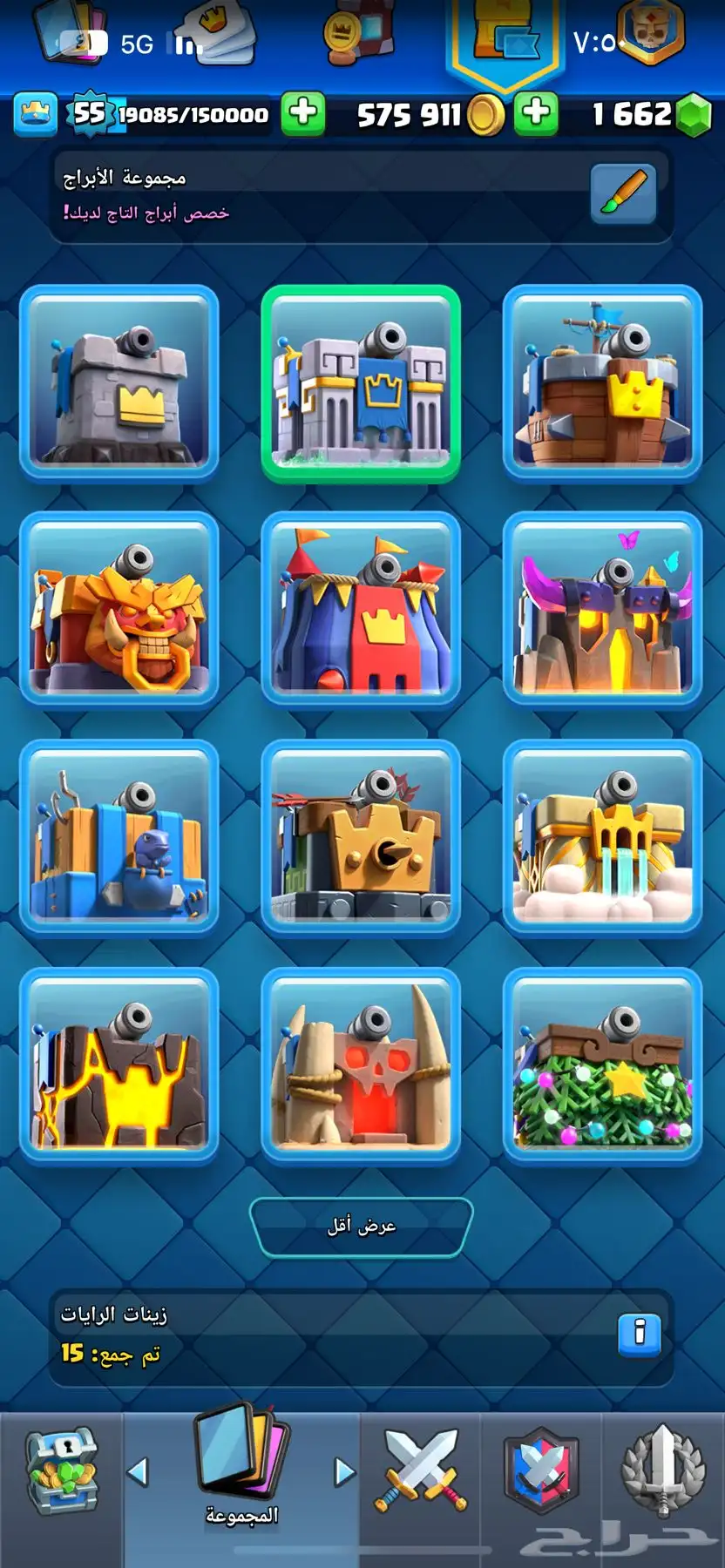The width and height of the screenshot is (725, 1568).
Task: Select the default gray stone tower skin
Action: [x=119, y=384]
